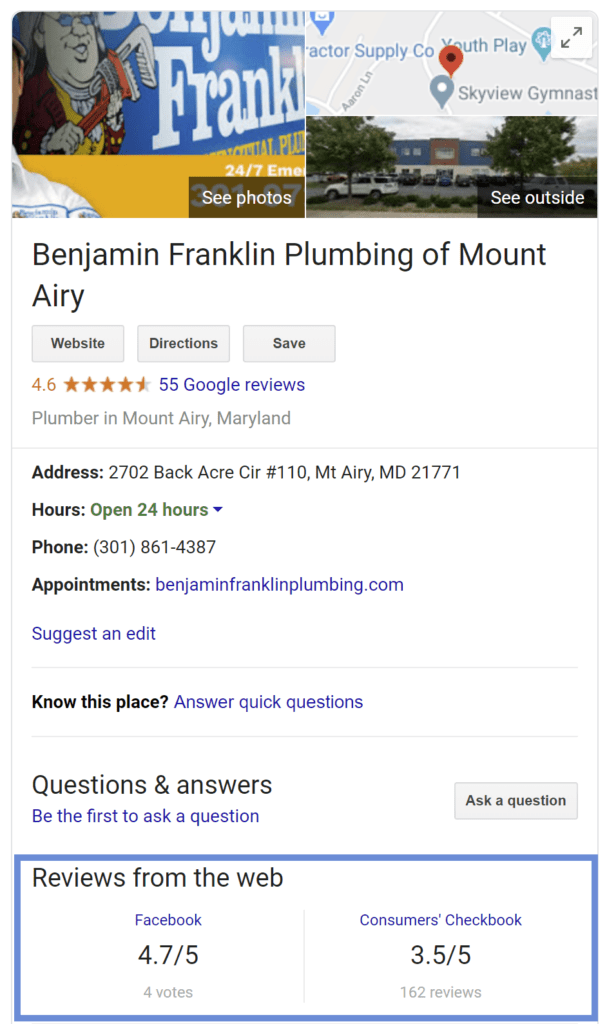Open Consumers' Checkbook reviews link

440,920
